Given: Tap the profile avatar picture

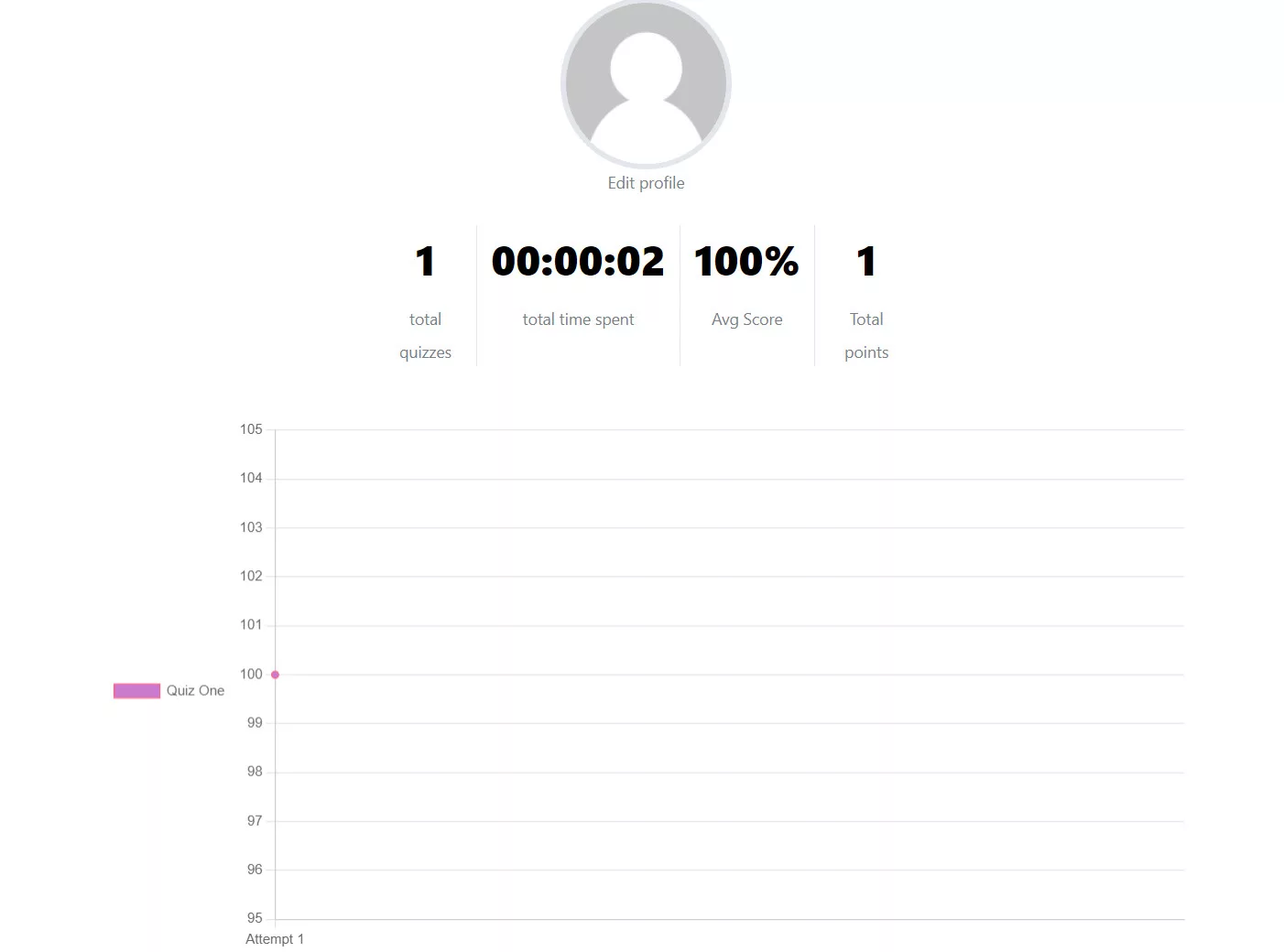Looking at the screenshot, I should coord(646,83).
